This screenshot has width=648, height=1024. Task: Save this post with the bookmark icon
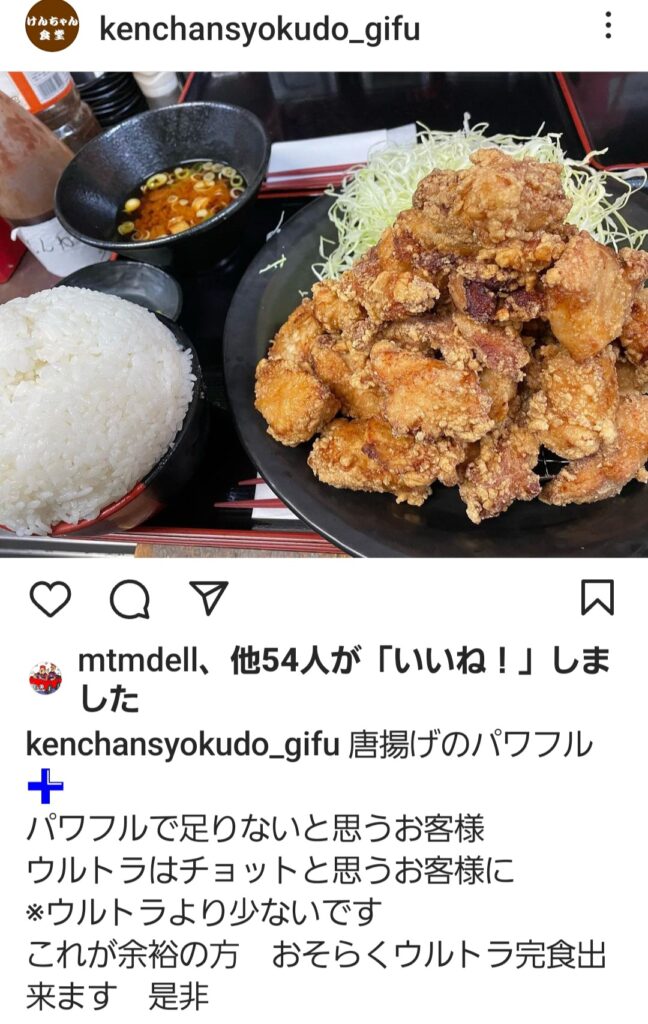point(597,598)
